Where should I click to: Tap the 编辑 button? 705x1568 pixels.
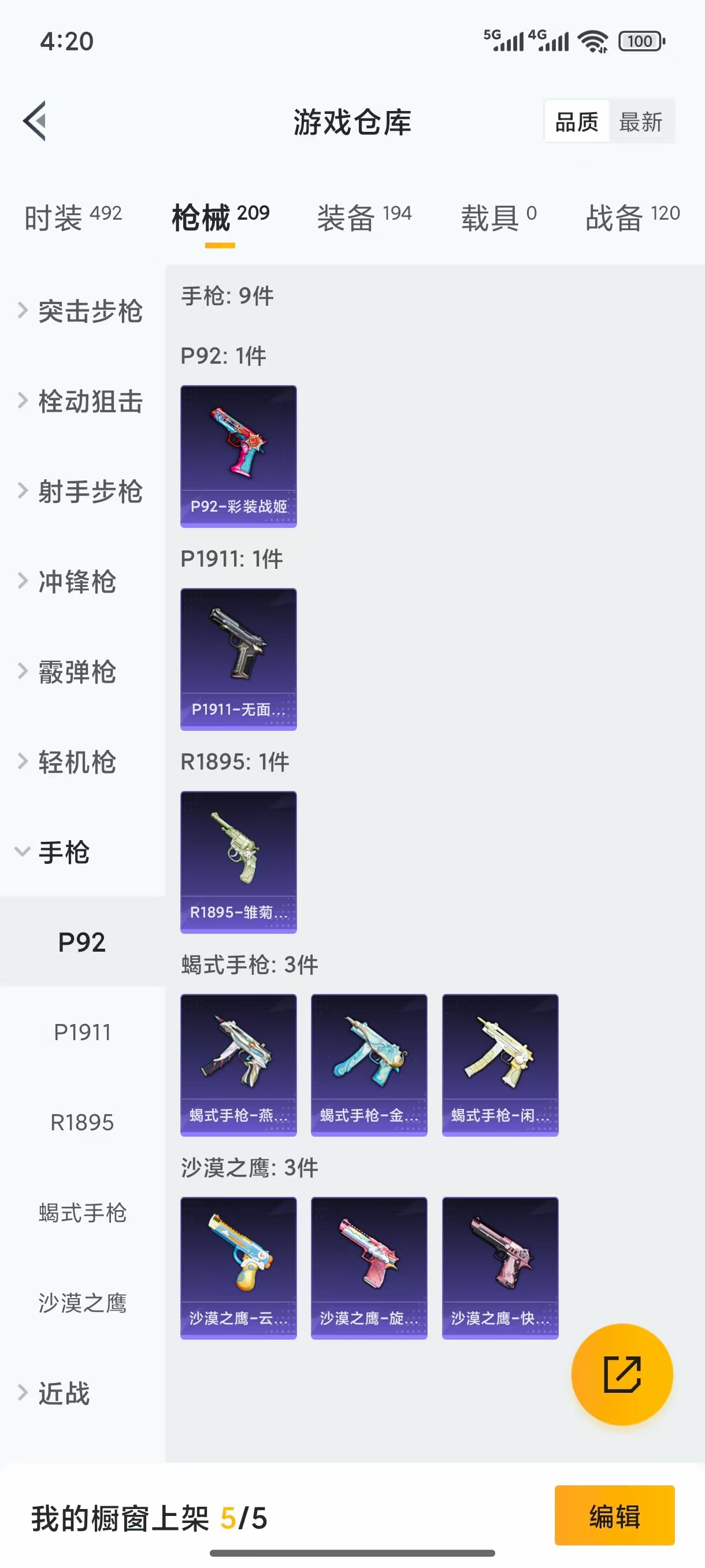tap(614, 1515)
